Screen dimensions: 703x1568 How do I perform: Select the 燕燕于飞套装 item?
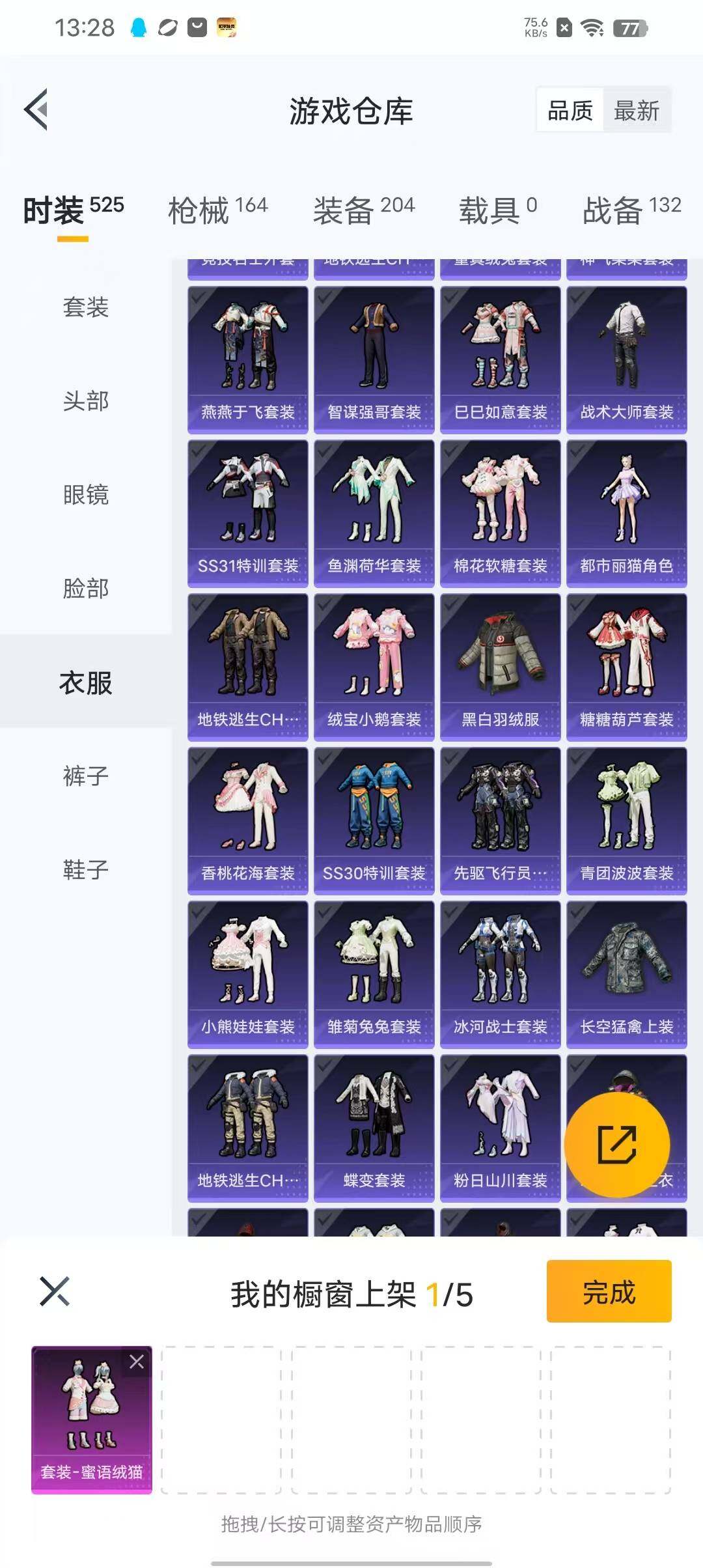(x=247, y=359)
